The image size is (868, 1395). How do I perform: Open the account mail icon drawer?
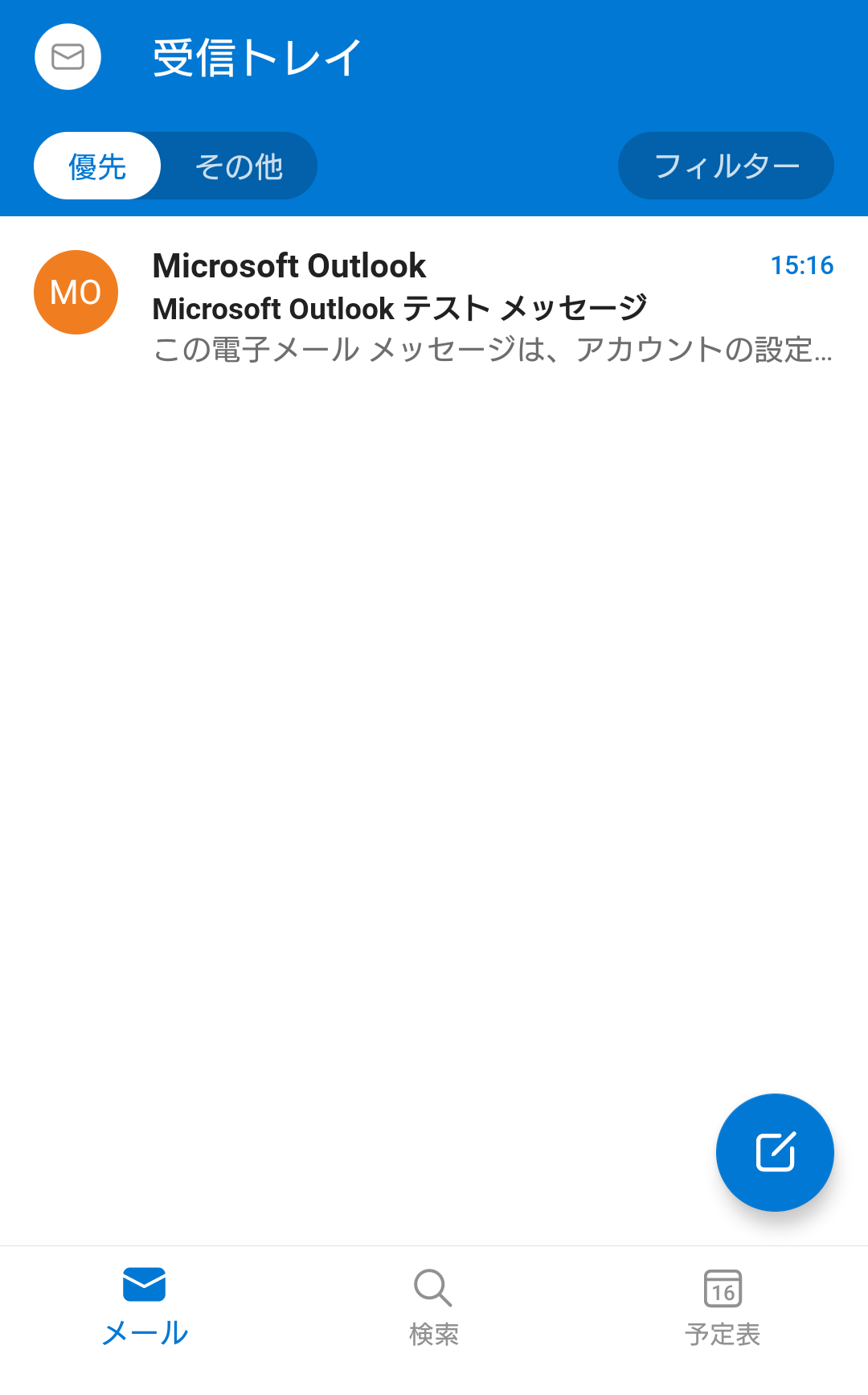68,57
